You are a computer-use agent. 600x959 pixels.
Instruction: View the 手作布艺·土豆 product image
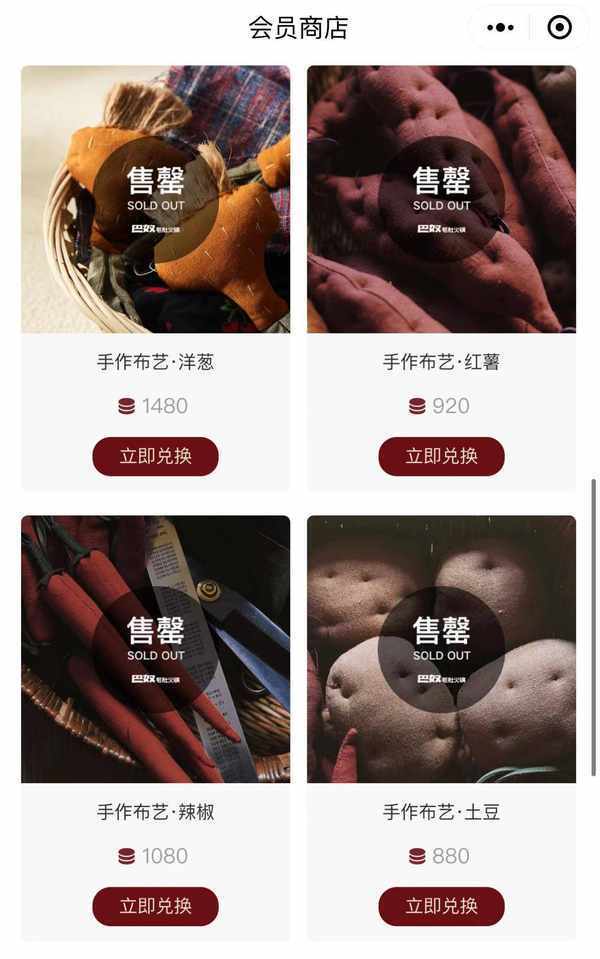[x=441, y=649]
